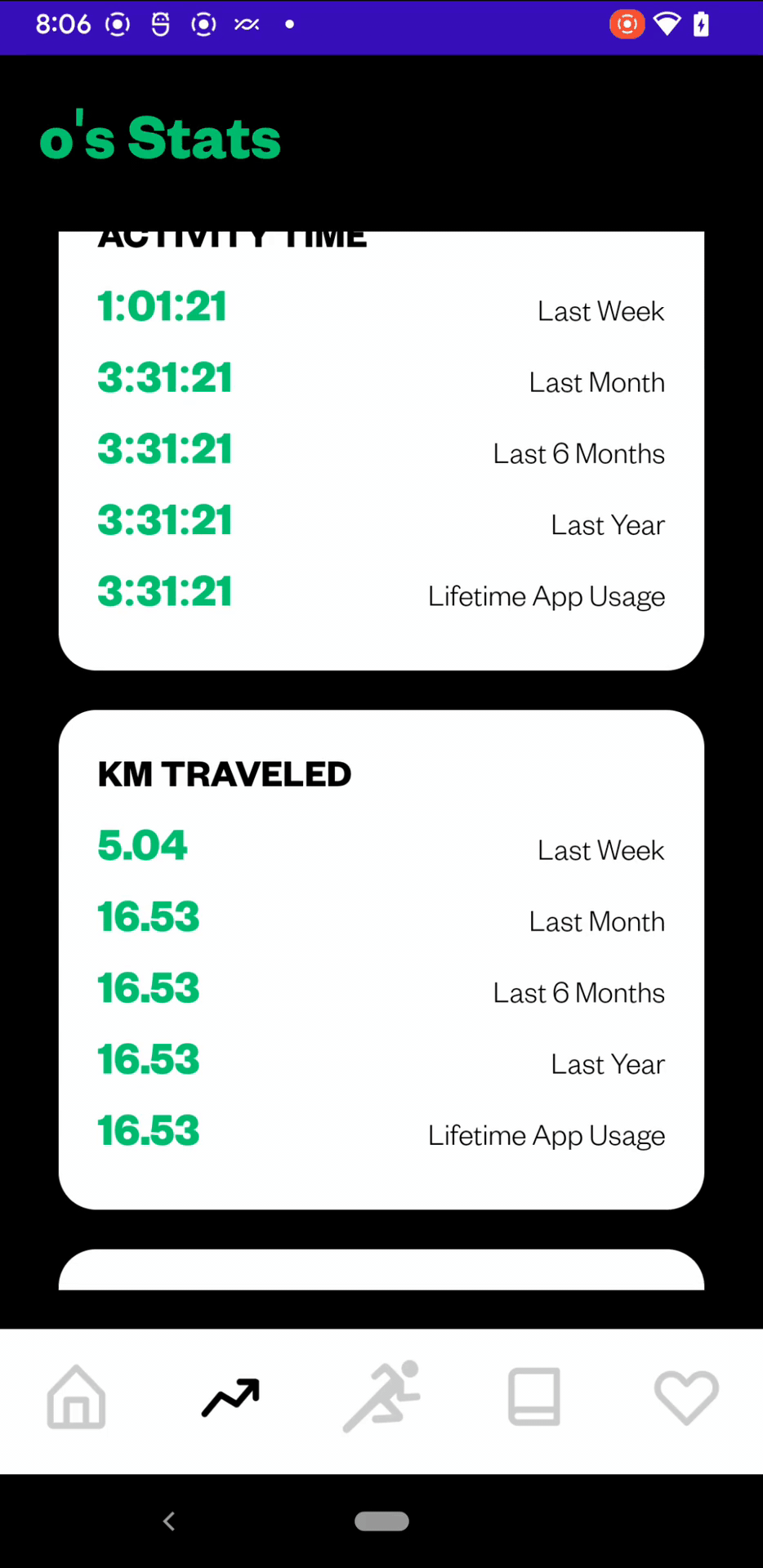Select the 5.04 Last Week distance

[x=142, y=847]
